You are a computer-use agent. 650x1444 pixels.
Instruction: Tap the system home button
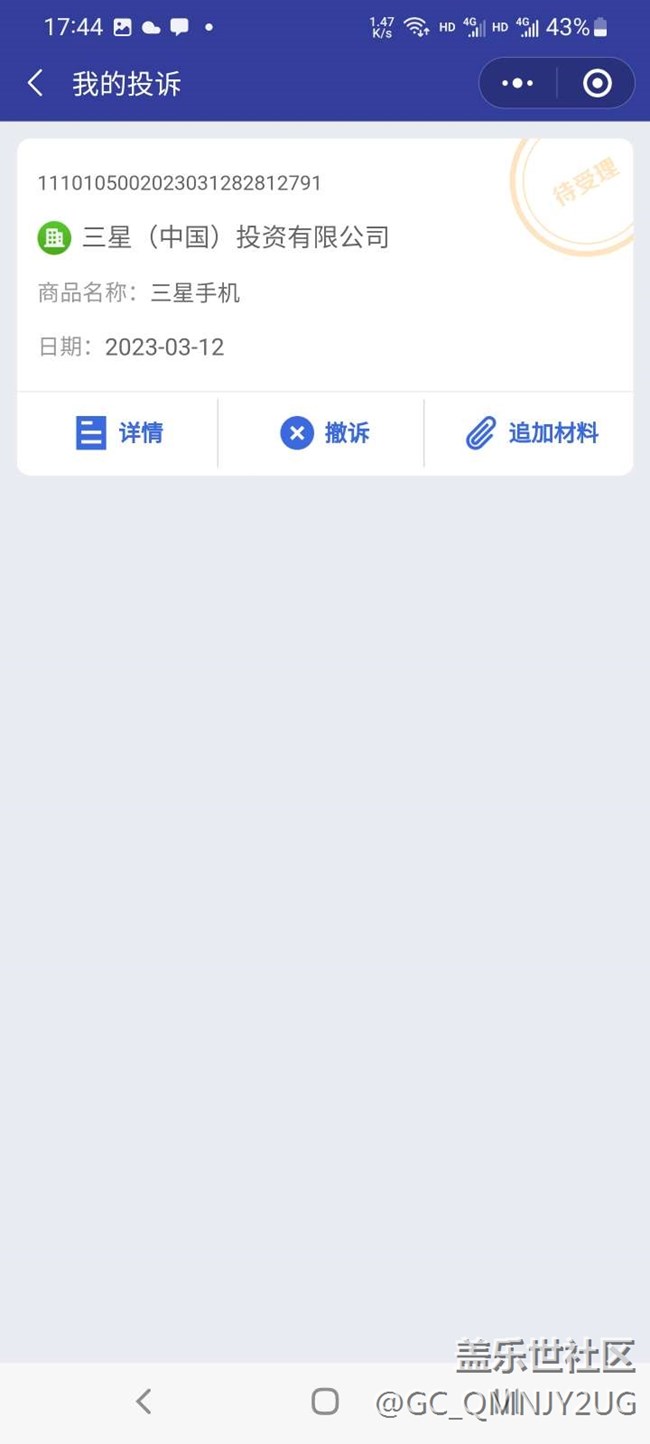[325, 1401]
